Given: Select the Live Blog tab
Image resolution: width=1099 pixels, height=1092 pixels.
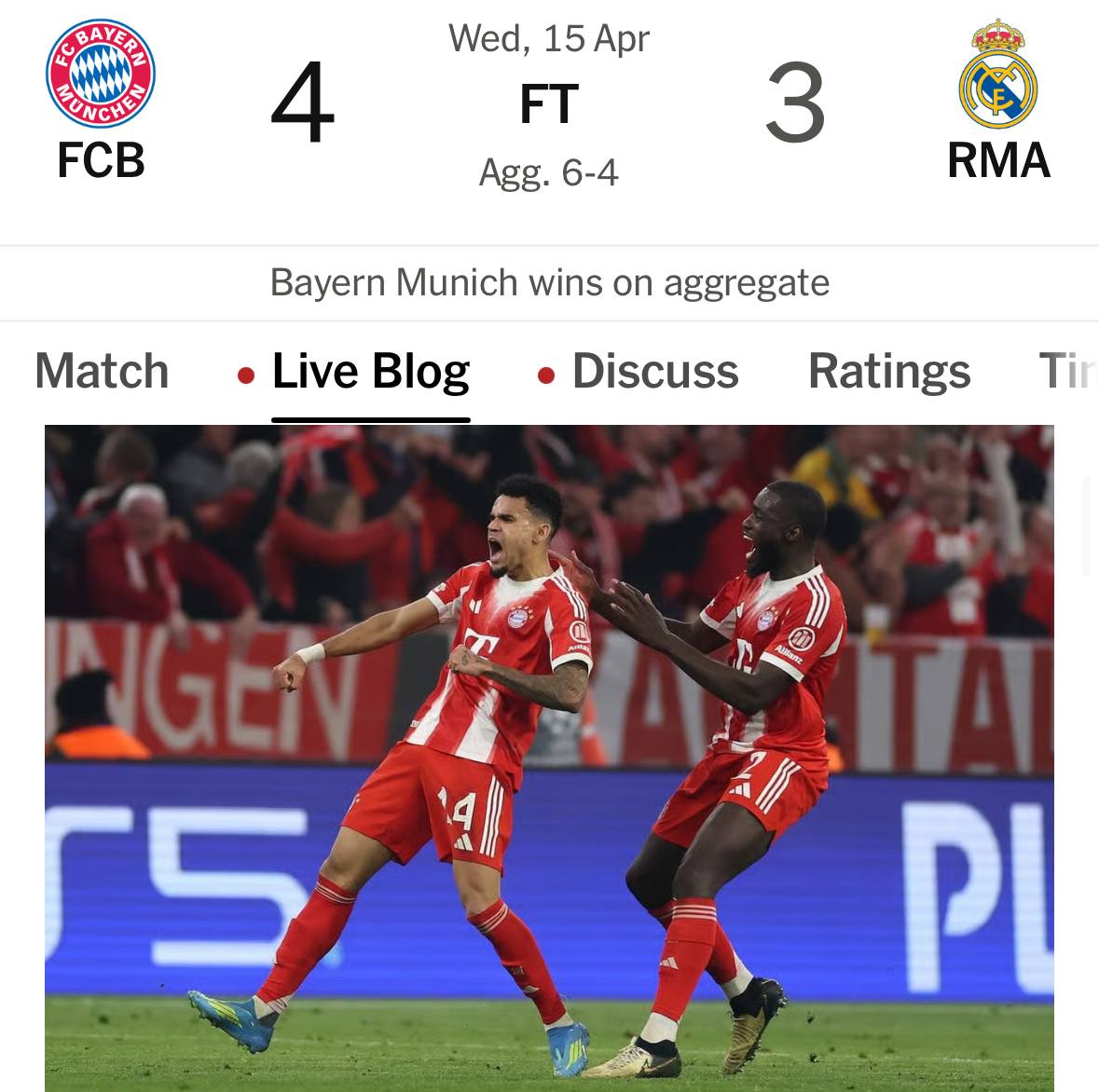Looking at the screenshot, I should click(x=370, y=371).
